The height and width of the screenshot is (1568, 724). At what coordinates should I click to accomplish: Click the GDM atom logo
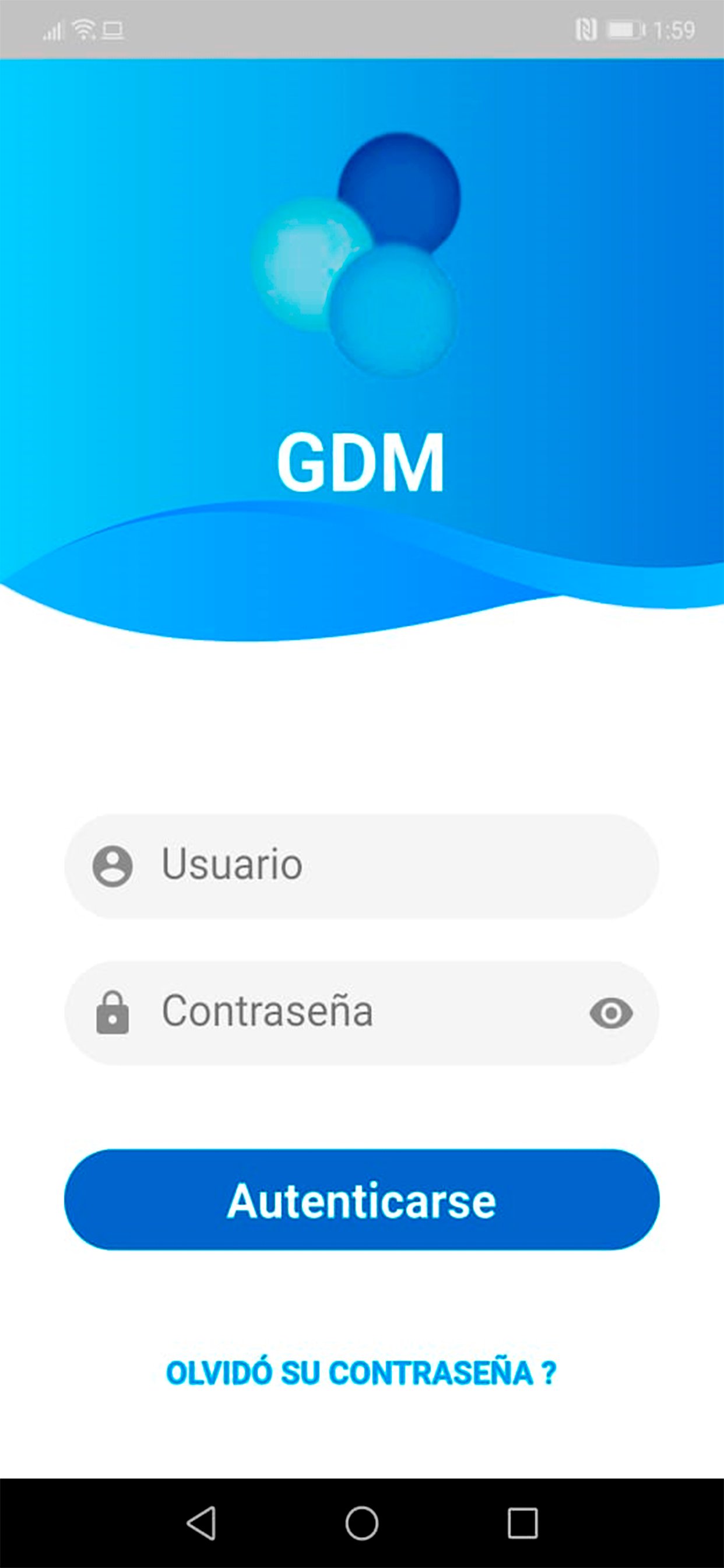(x=359, y=256)
